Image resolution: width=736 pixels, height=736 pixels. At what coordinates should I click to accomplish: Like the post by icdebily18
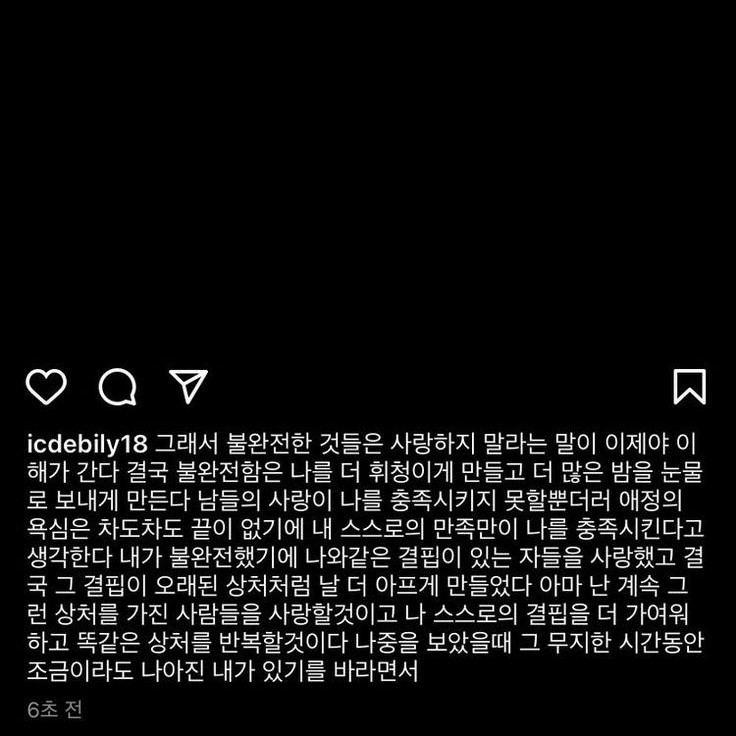pos(46,386)
